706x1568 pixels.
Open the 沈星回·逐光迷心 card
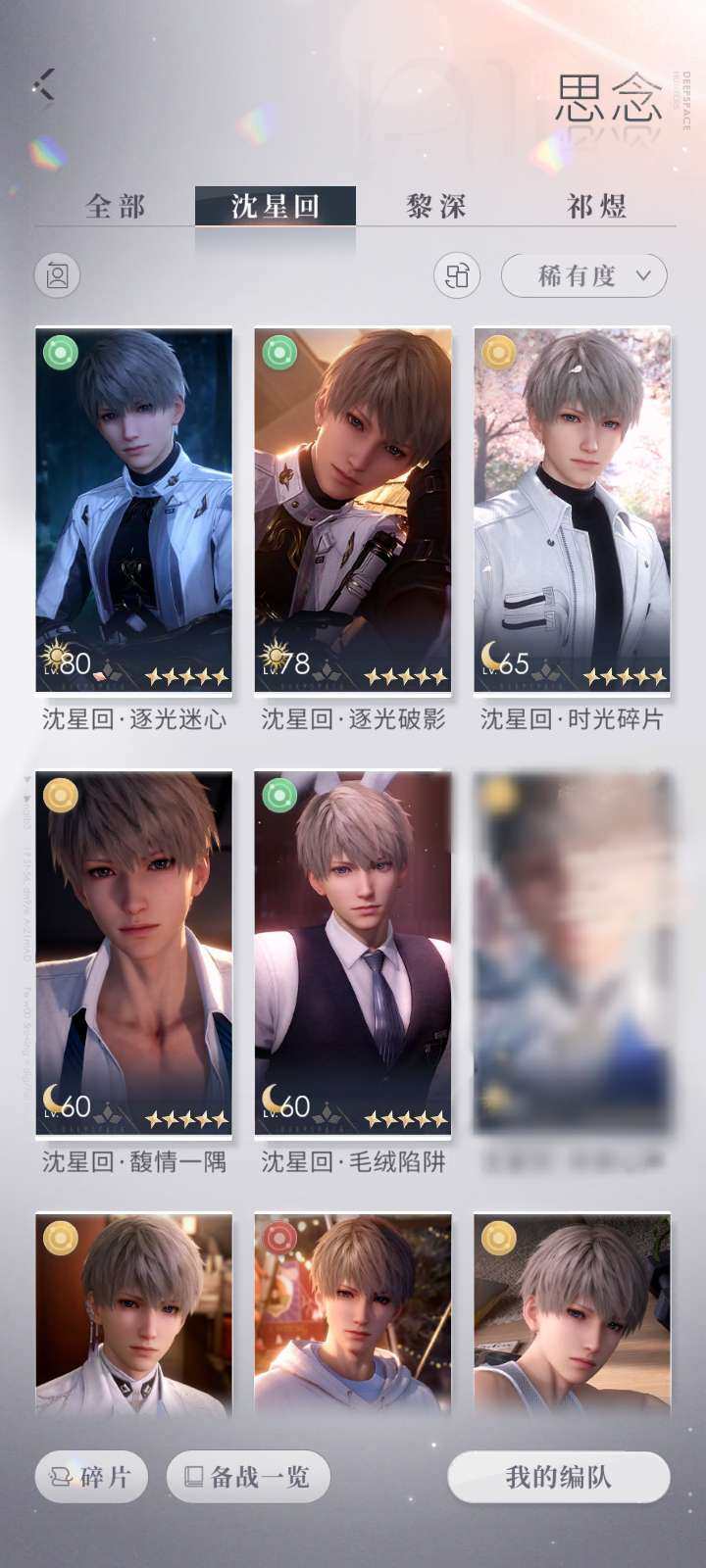tap(134, 510)
